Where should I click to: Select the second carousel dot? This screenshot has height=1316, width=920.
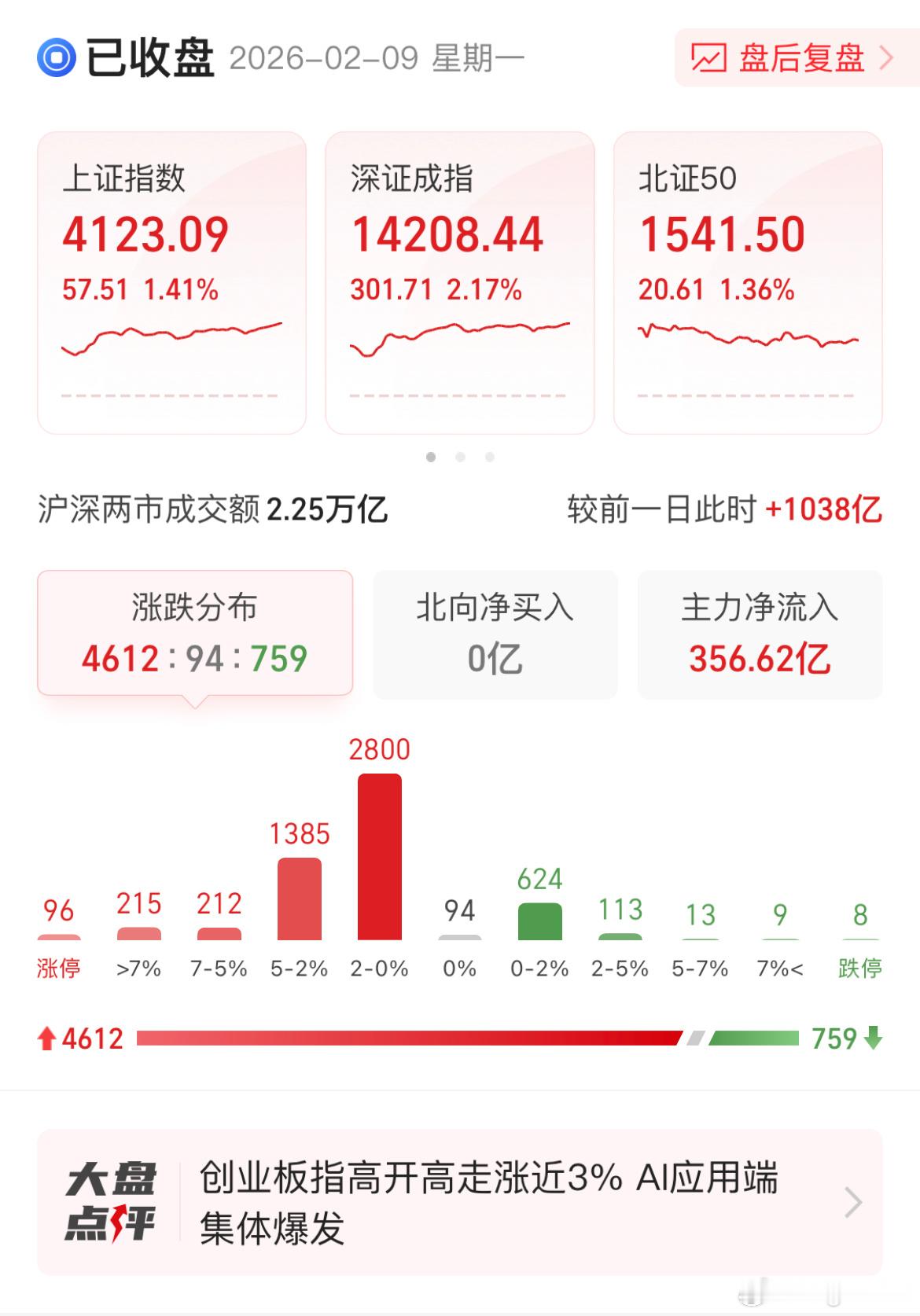[x=460, y=456]
